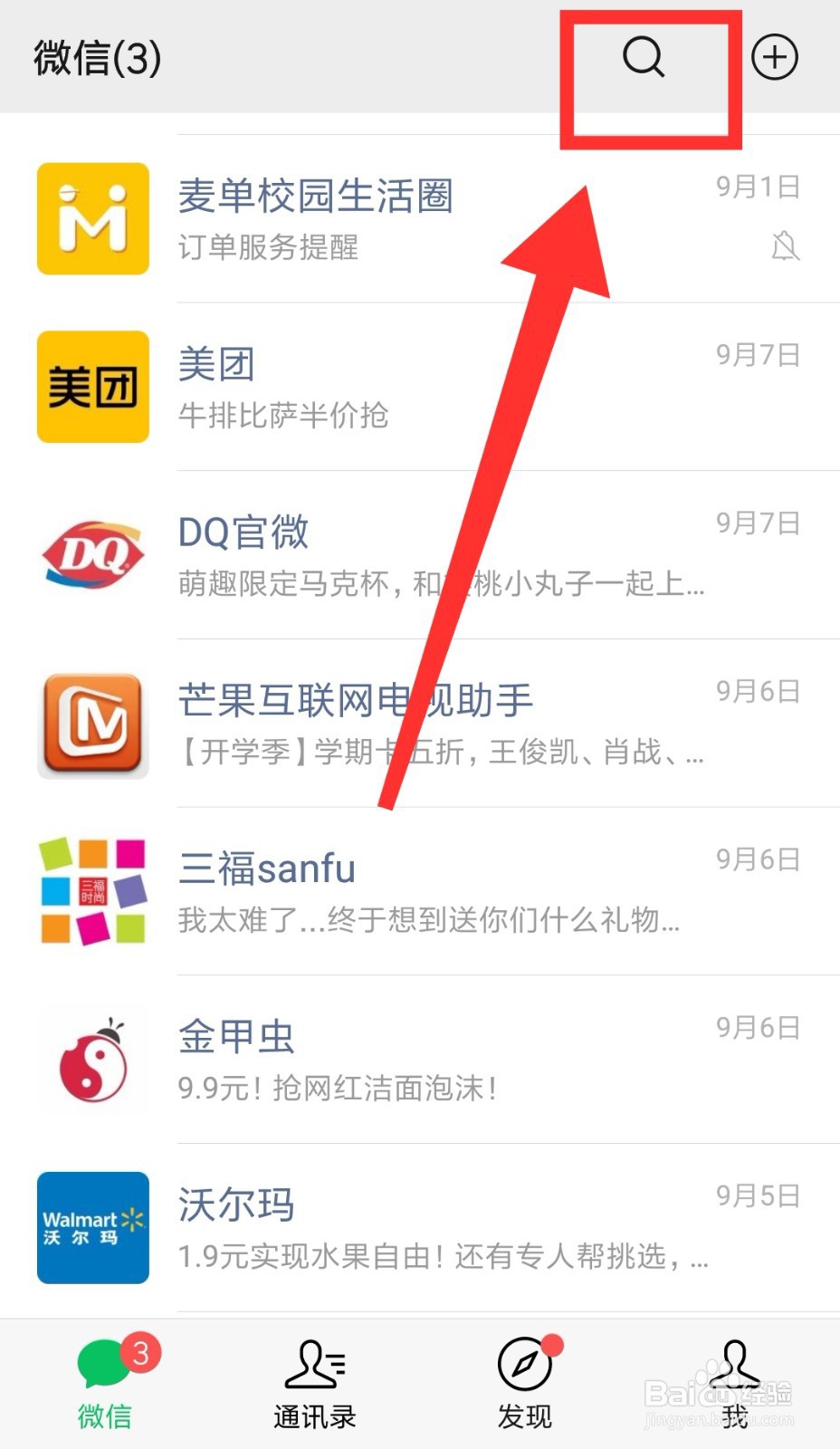Open the 美团 avatar icon
Image resolution: width=840 pixels, height=1449 pixels.
(x=92, y=386)
